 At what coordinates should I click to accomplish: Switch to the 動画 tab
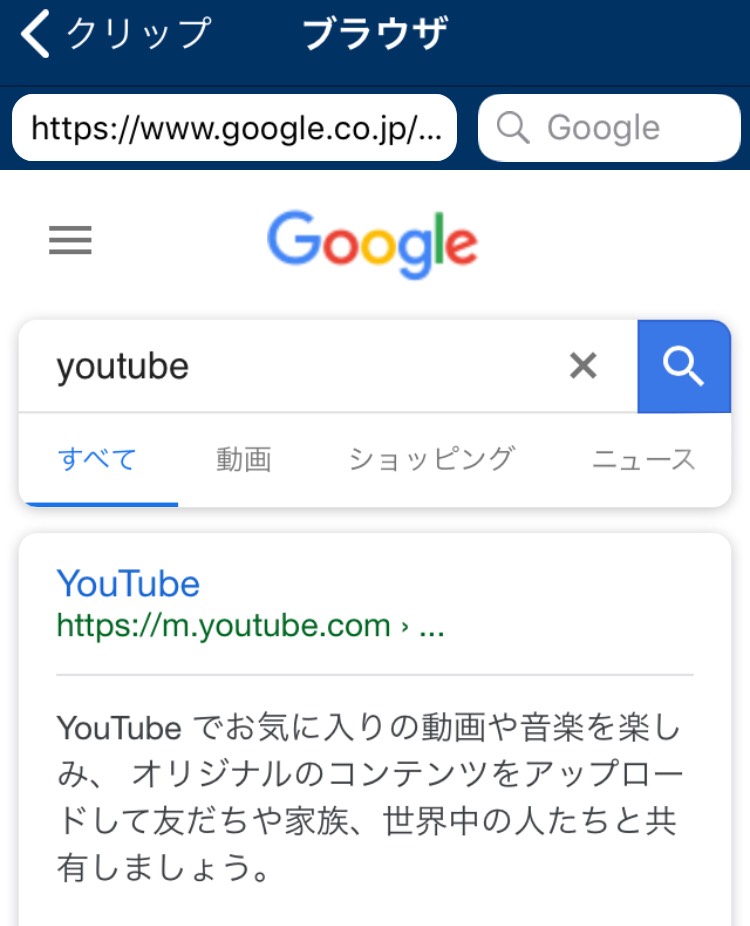point(244,459)
